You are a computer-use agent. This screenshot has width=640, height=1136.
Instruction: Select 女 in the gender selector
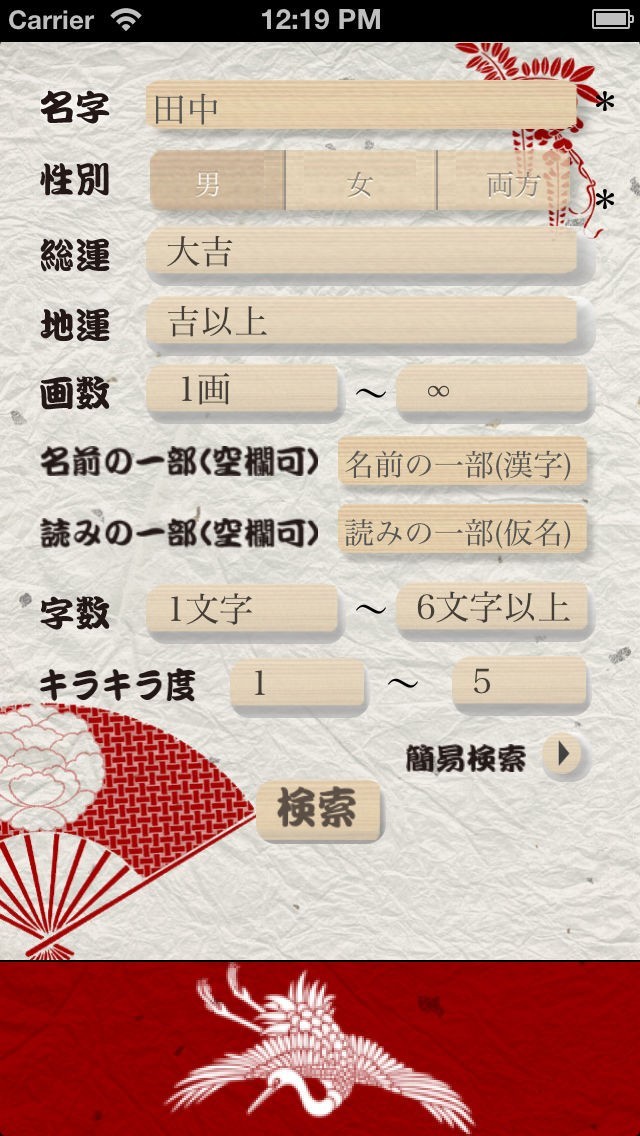tap(360, 182)
